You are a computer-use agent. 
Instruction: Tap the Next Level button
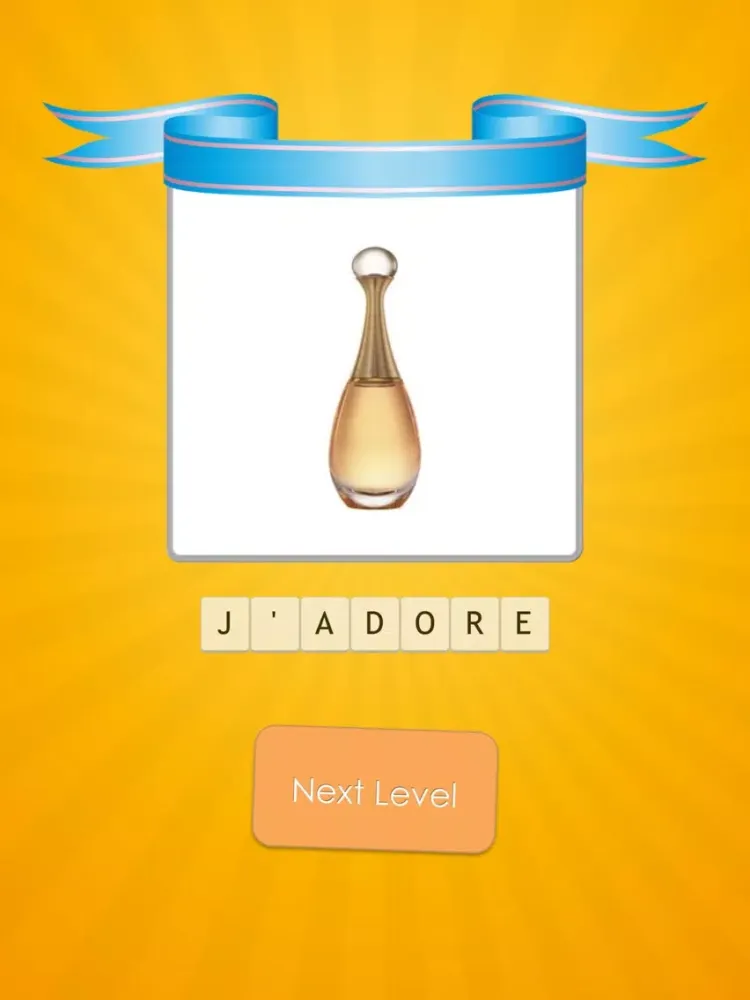click(375, 791)
